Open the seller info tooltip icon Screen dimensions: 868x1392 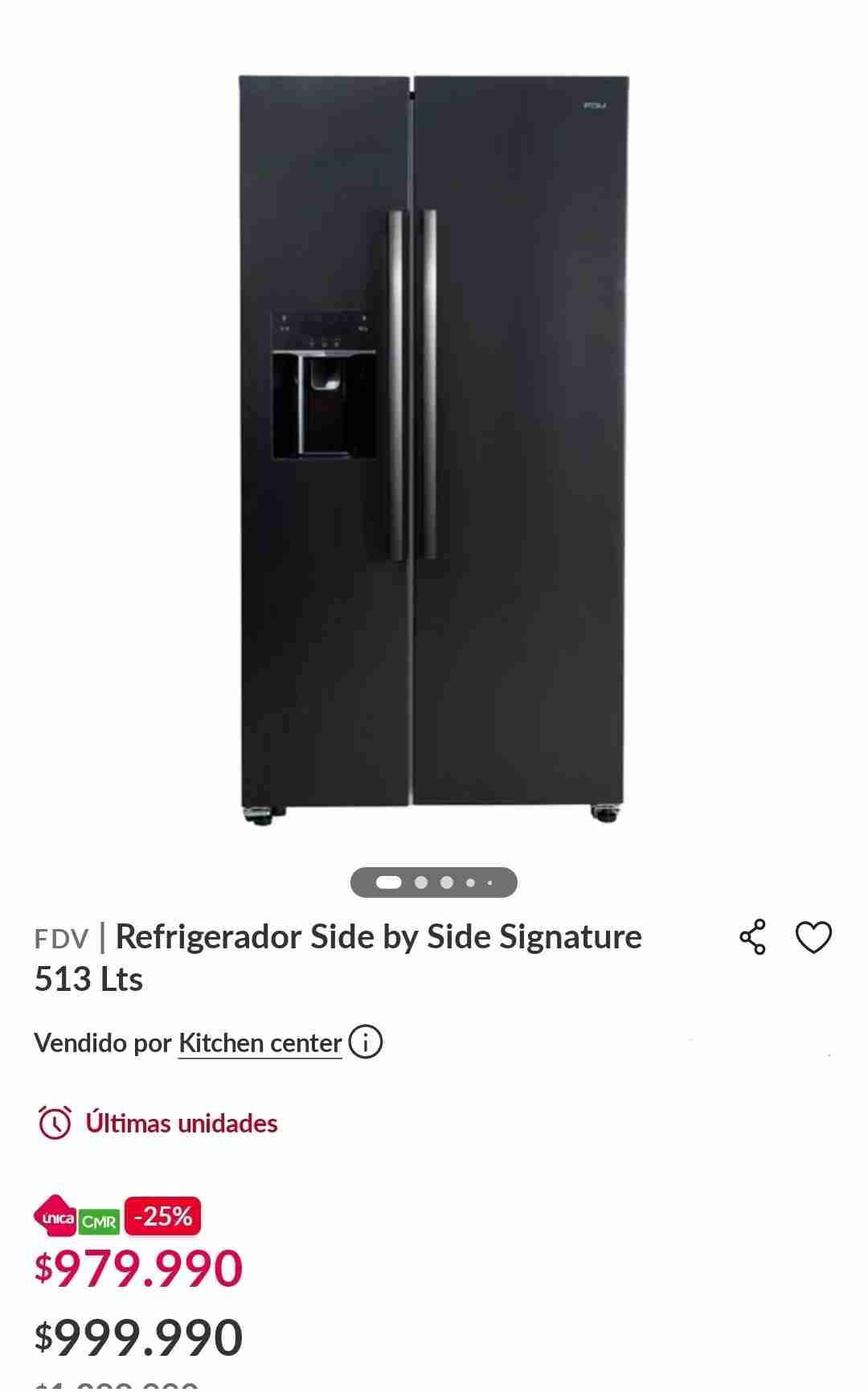pos(366,1042)
